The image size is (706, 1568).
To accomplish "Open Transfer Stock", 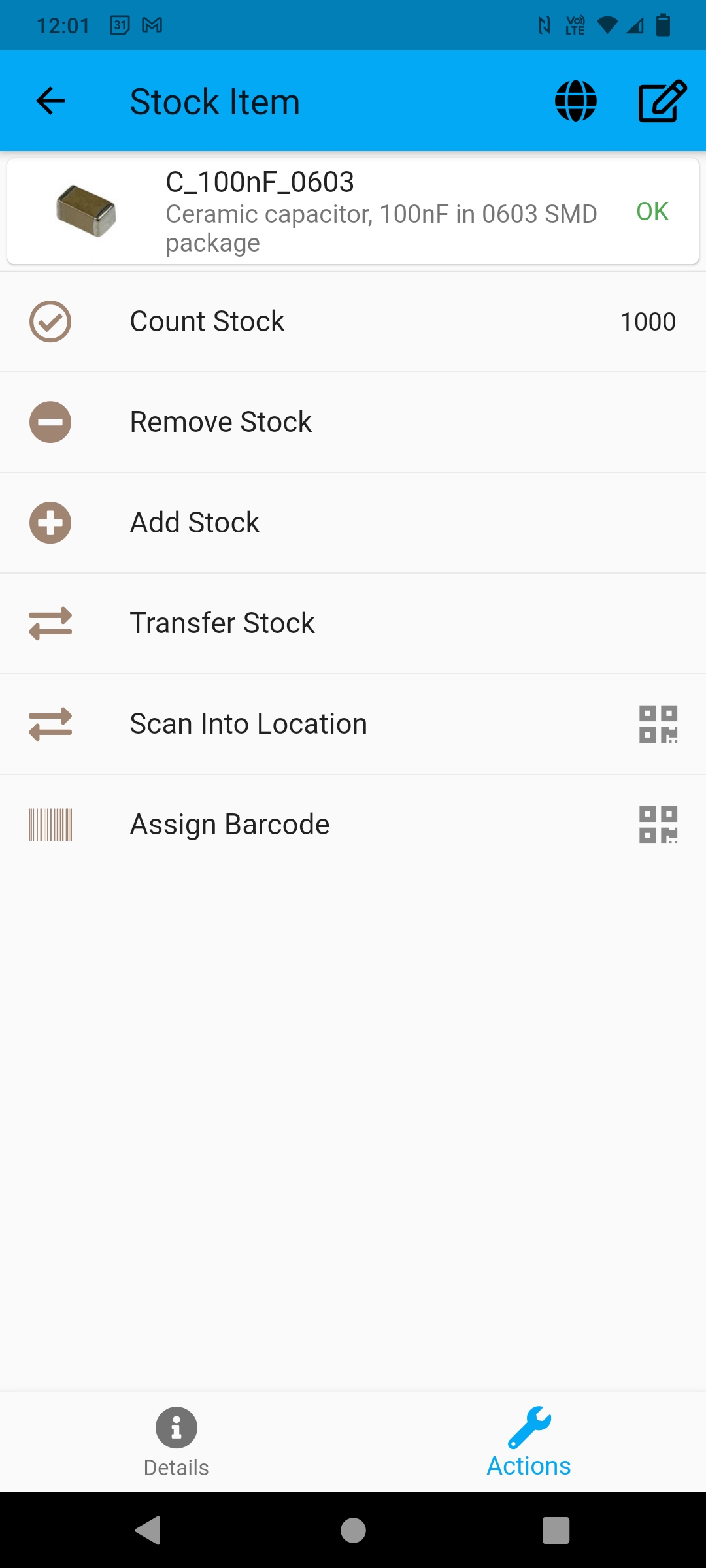I will click(353, 623).
